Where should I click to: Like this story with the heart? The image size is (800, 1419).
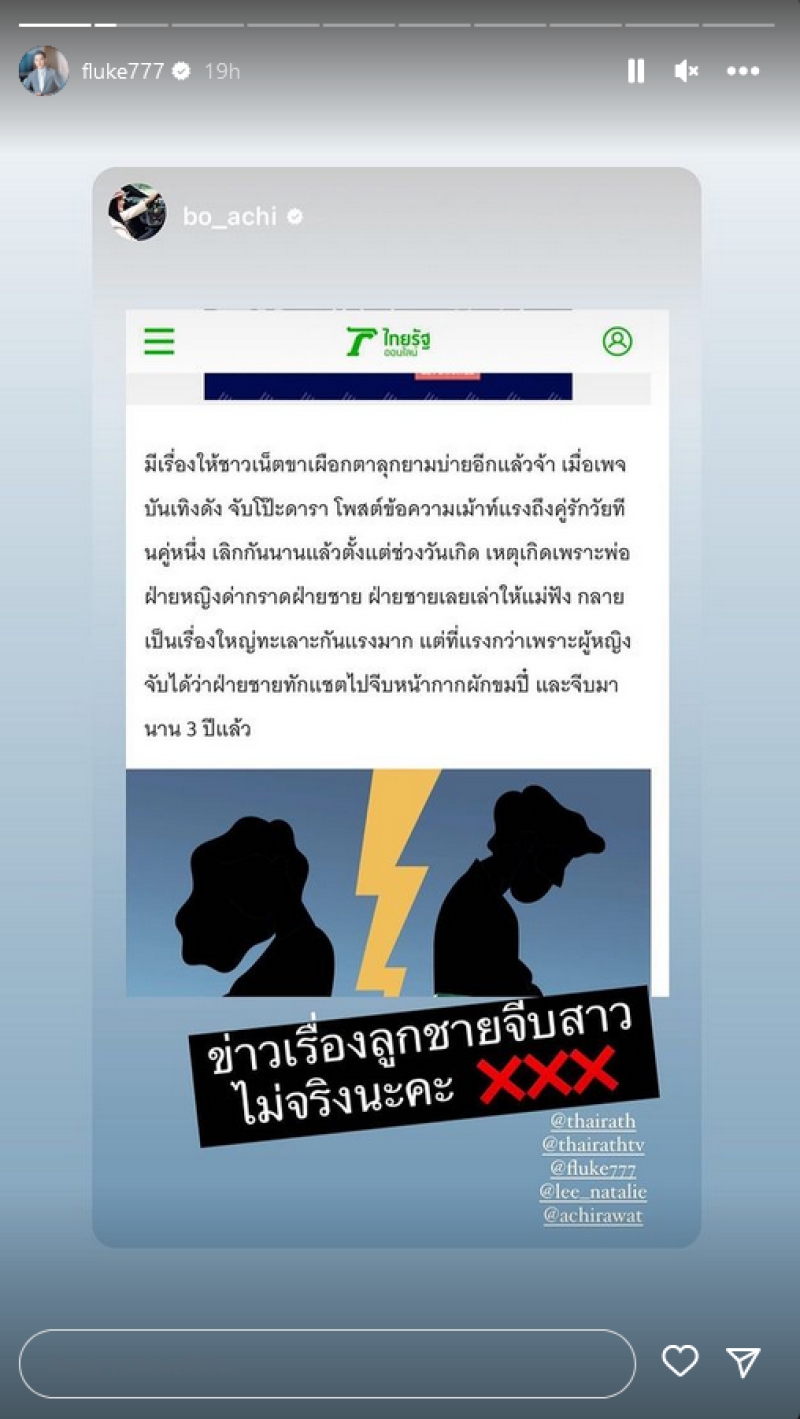[x=680, y=1361]
